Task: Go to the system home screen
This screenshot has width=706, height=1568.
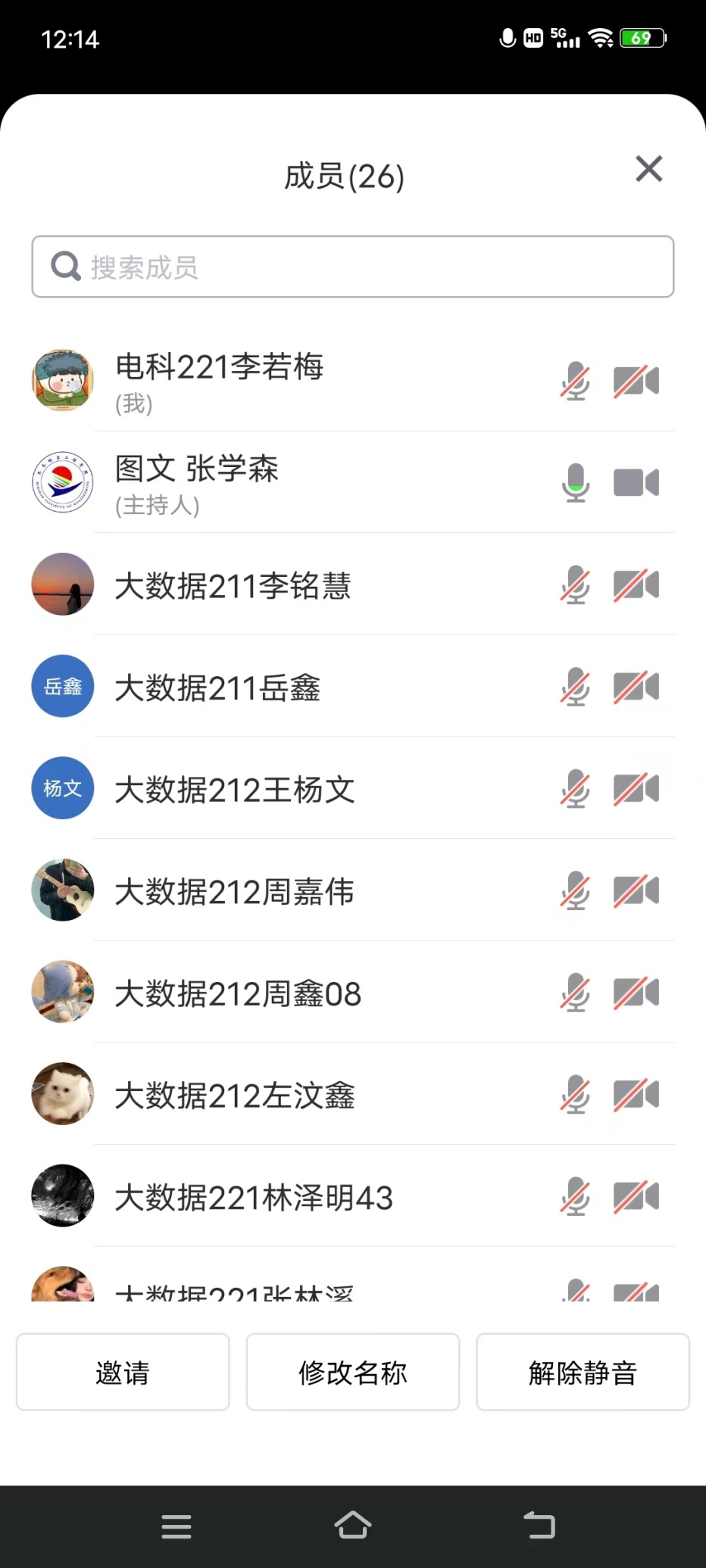Action: pyautogui.click(x=353, y=1526)
